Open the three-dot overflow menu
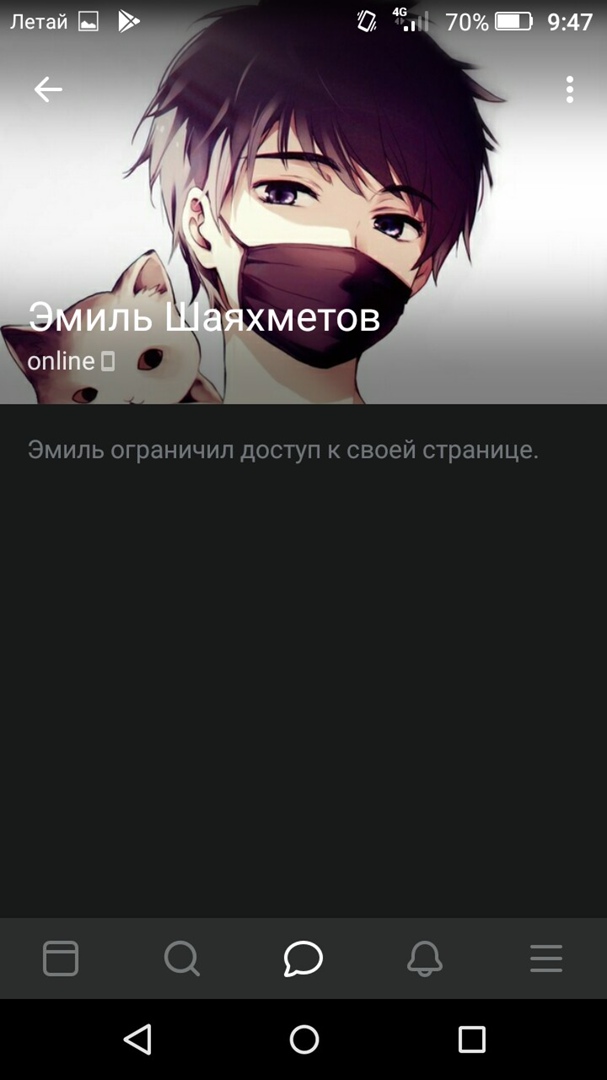 (x=569, y=89)
